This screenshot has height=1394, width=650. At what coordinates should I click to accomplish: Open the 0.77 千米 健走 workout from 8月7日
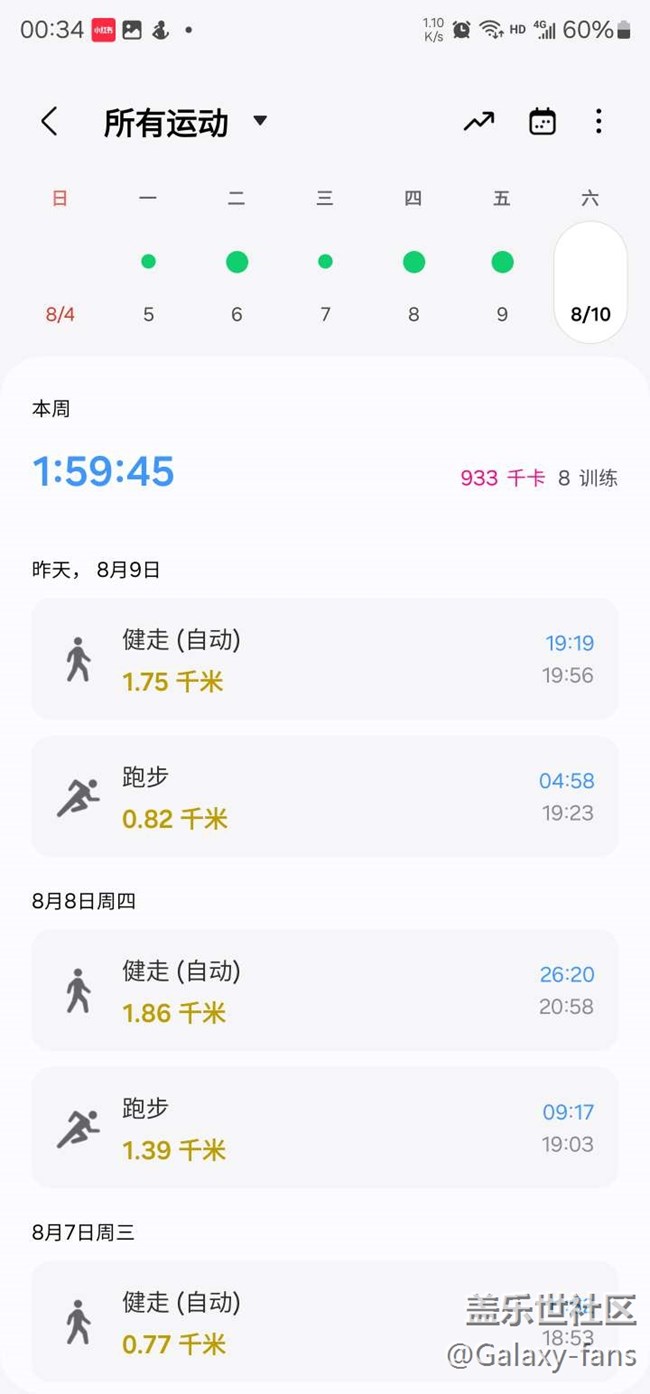click(x=325, y=1321)
